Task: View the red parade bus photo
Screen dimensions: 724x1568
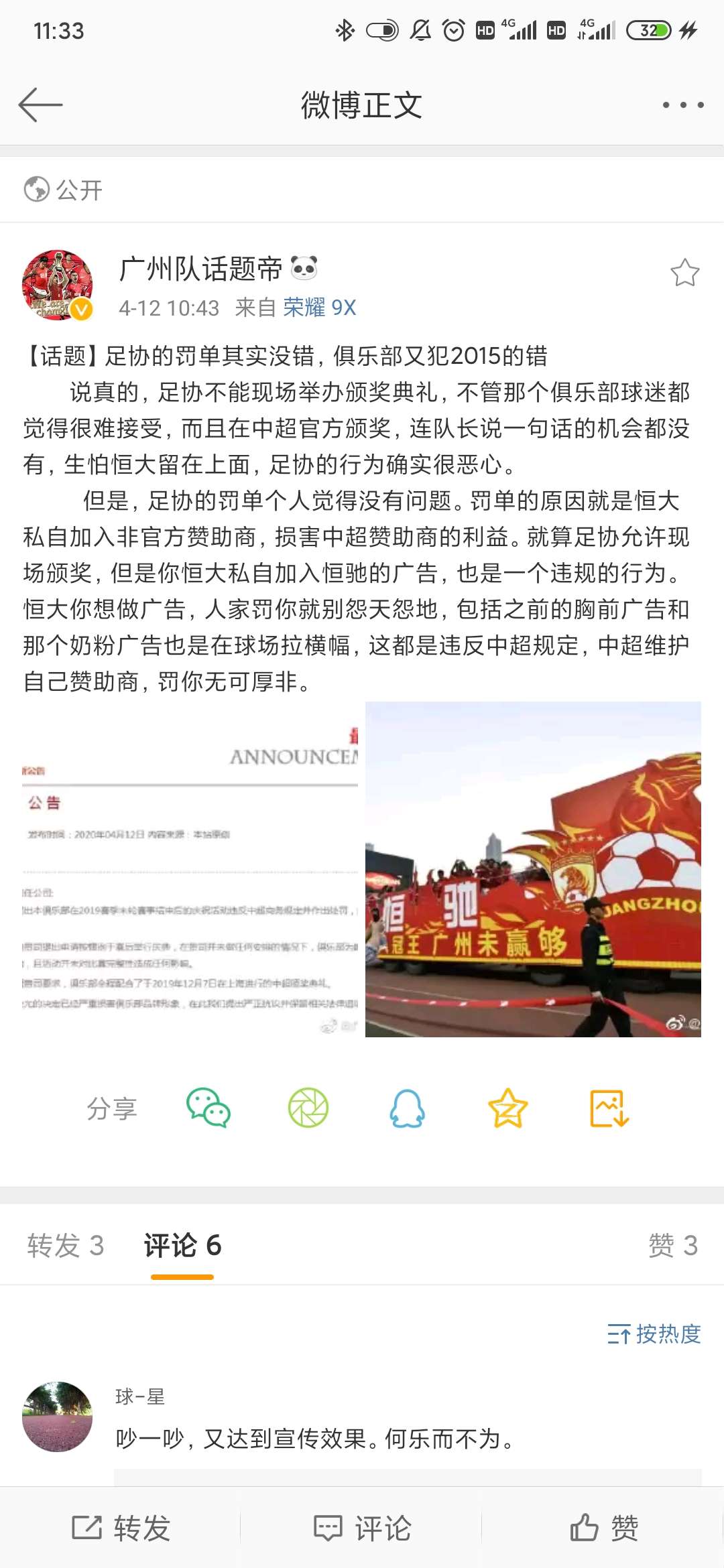Action: point(533,869)
